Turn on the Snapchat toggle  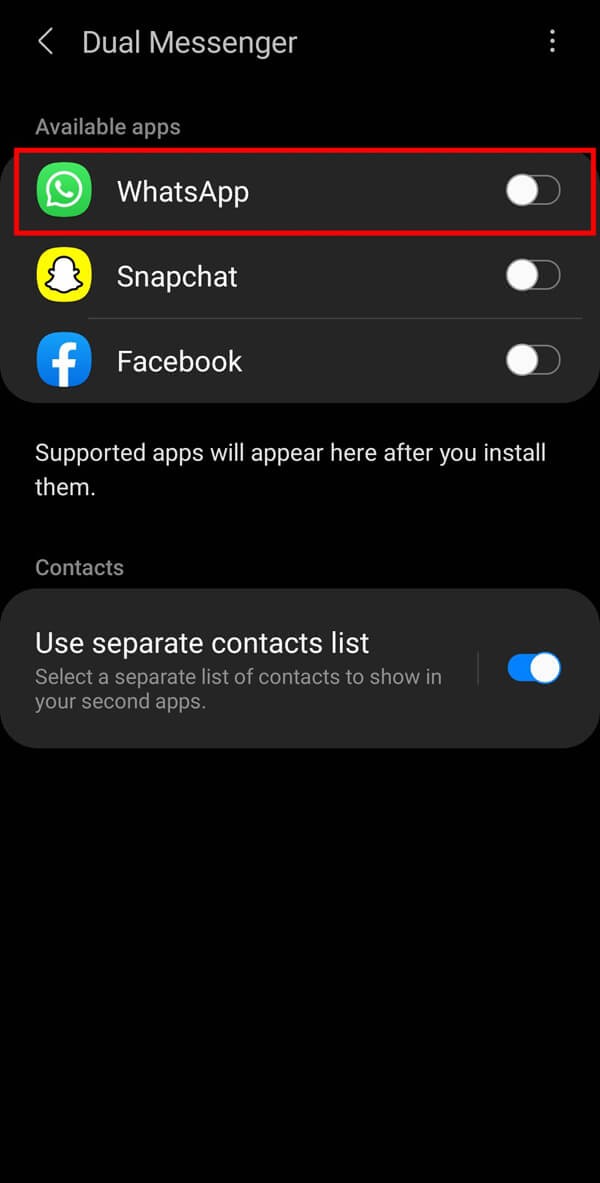click(x=532, y=275)
